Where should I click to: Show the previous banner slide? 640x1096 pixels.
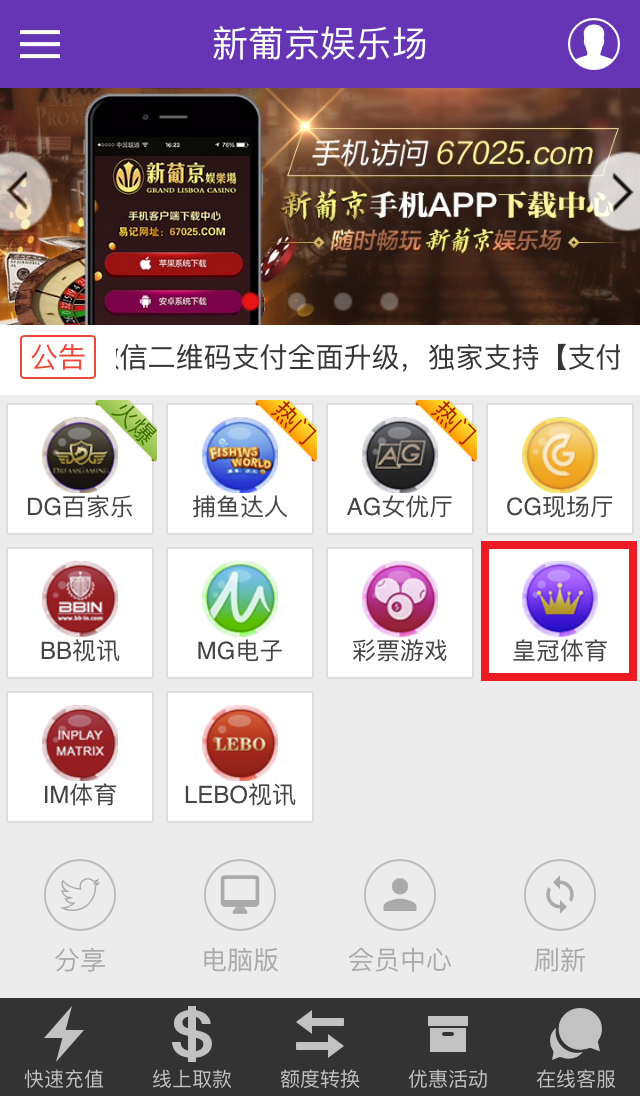(20, 190)
